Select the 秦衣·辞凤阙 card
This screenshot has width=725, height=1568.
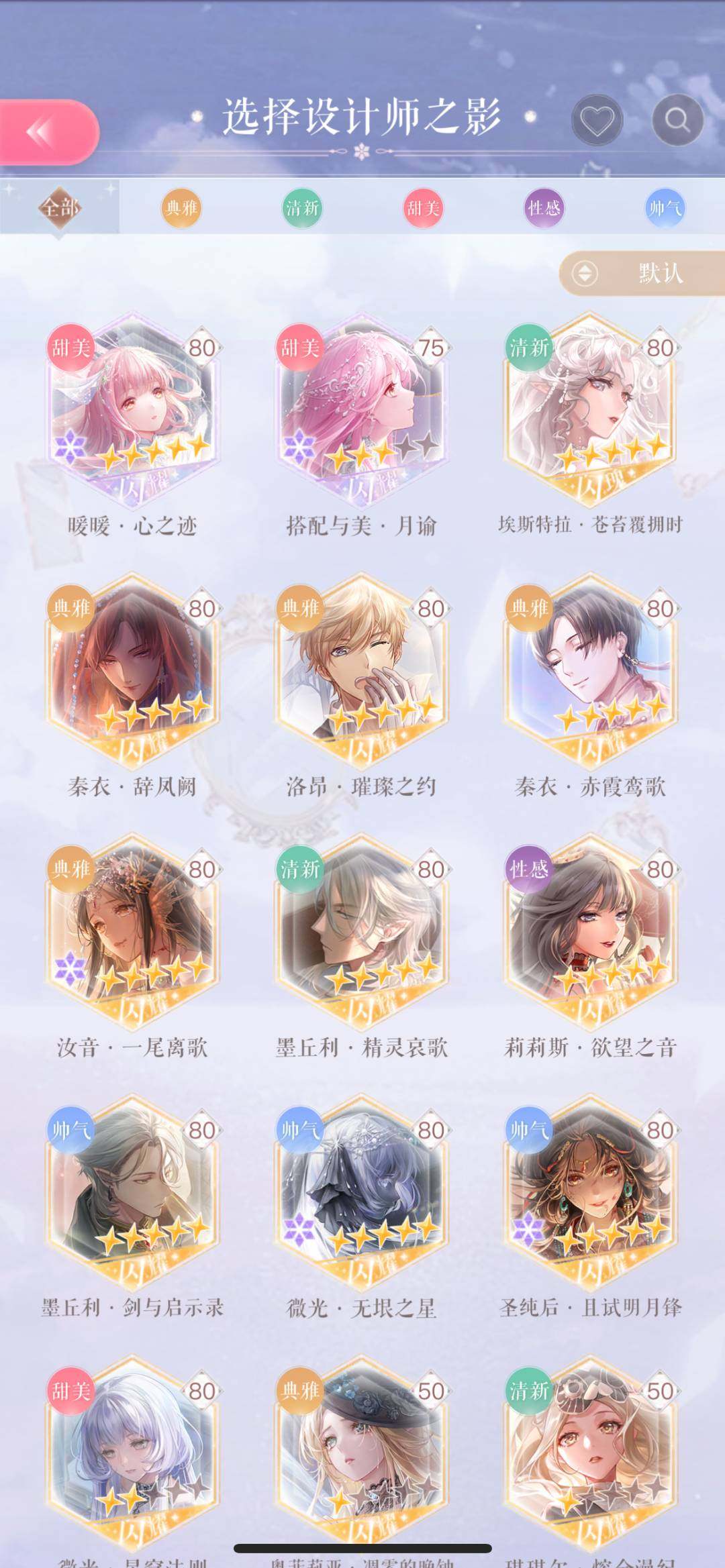(132, 671)
